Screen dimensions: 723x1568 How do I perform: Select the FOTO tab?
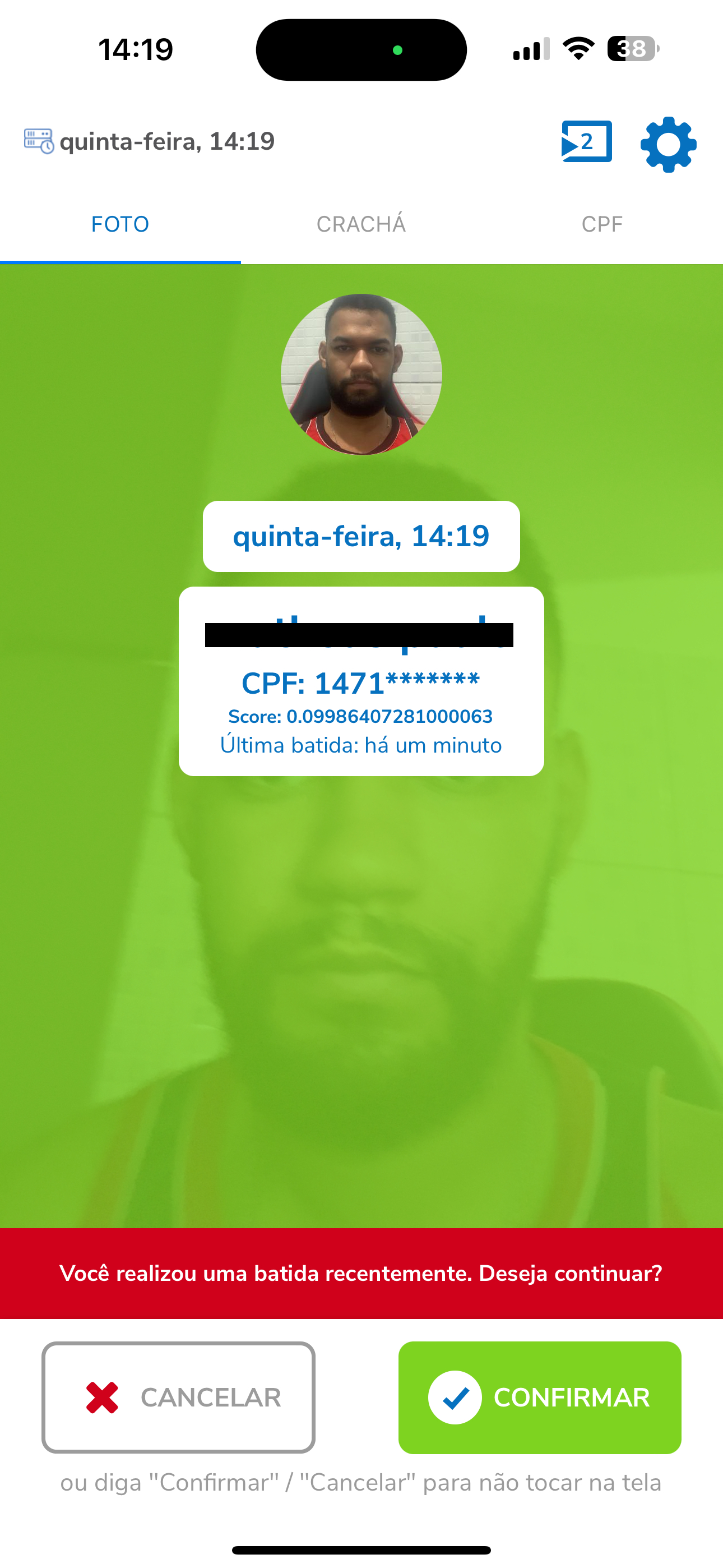coord(120,225)
